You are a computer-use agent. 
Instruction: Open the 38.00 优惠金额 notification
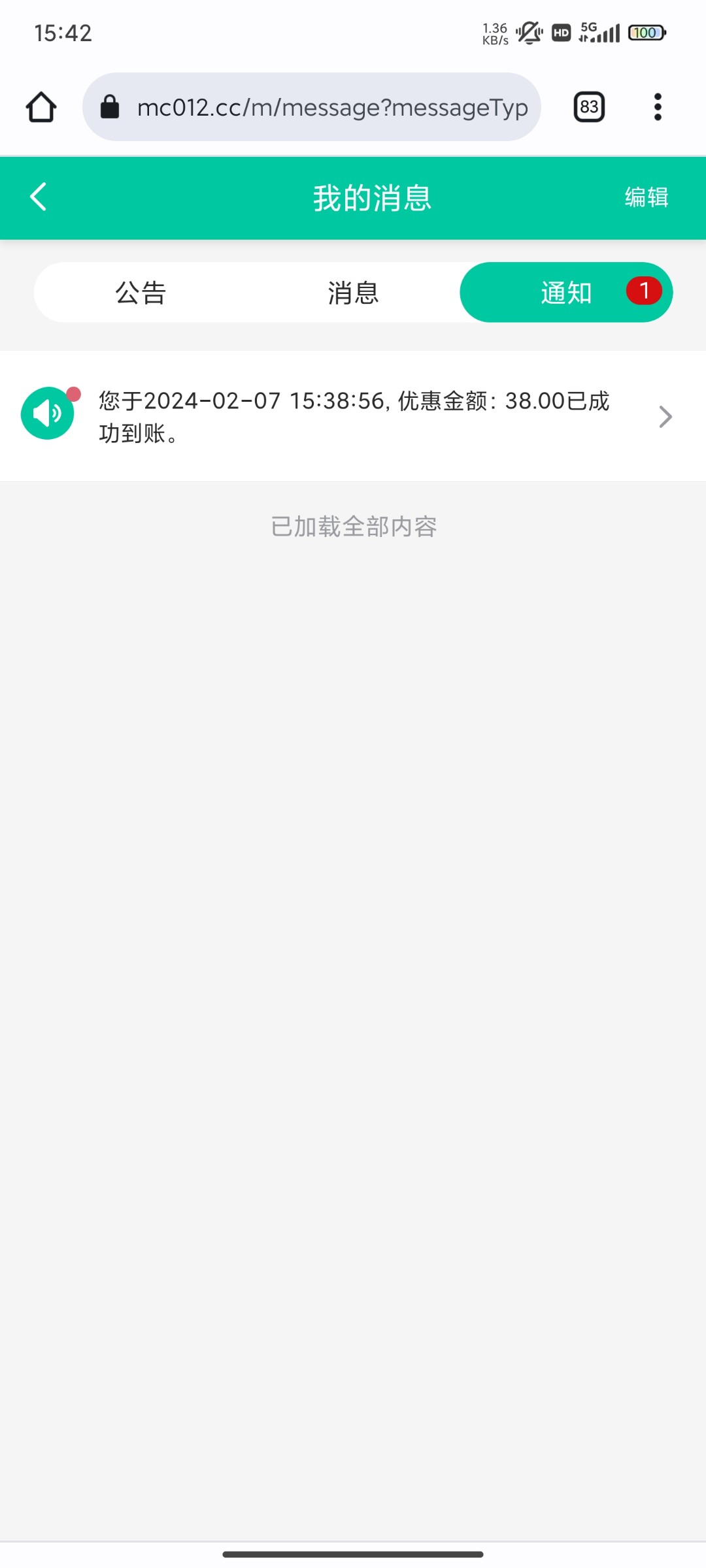(353, 416)
